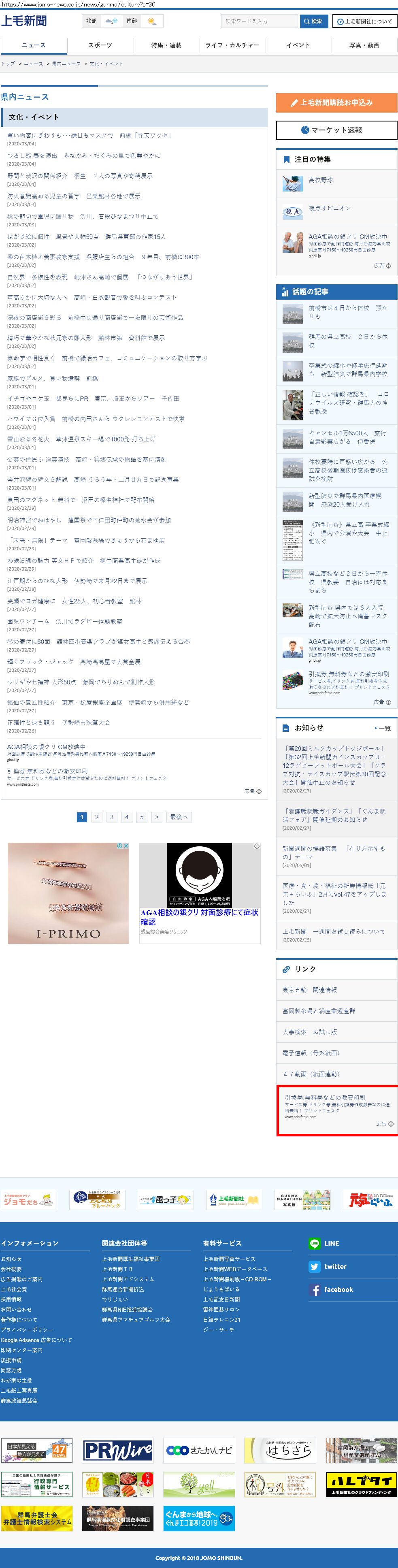Switch to the スポーツ tab
This screenshot has height=1568, width=398.
(x=100, y=45)
